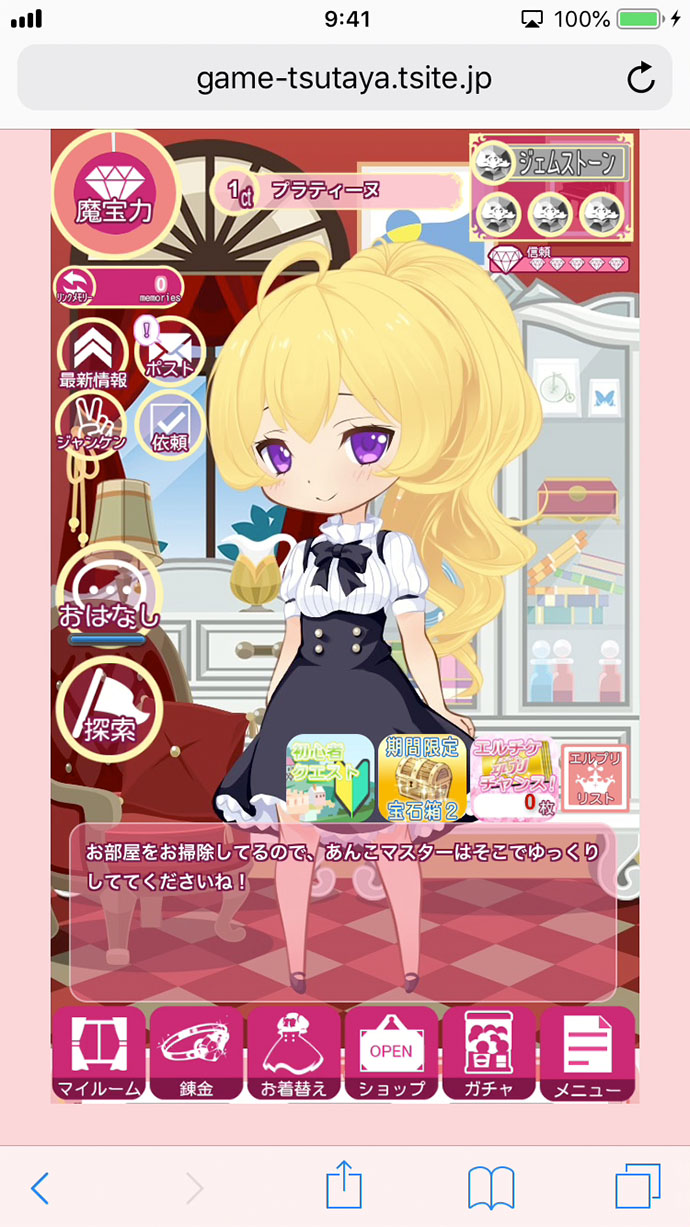The height and width of the screenshot is (1227, 690).
Task: Open Safari's share sheet
Action: click(343, 1187)
